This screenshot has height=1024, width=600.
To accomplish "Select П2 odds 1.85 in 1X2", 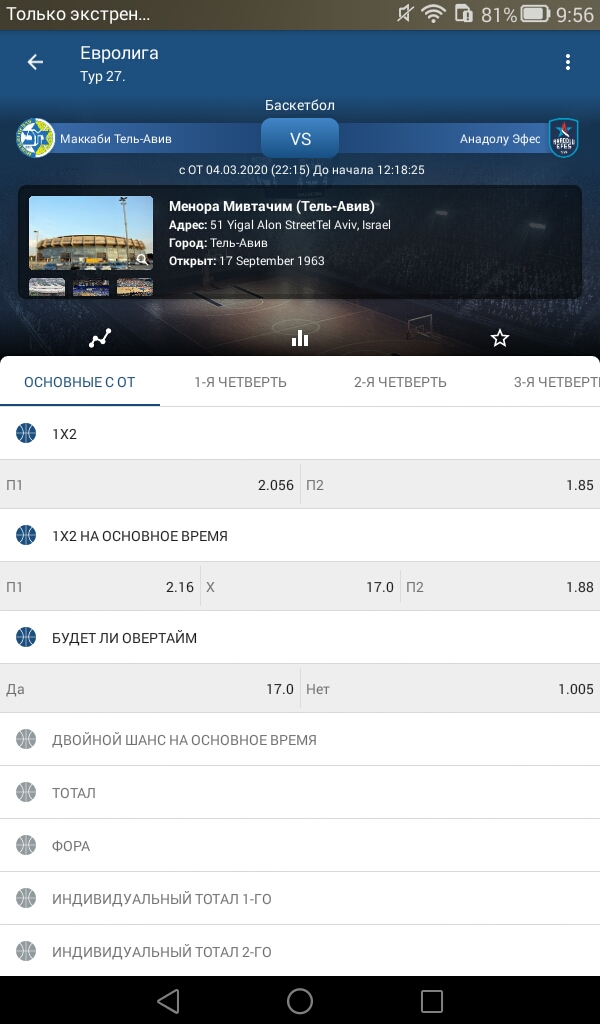I will click(x=450, y=485).
